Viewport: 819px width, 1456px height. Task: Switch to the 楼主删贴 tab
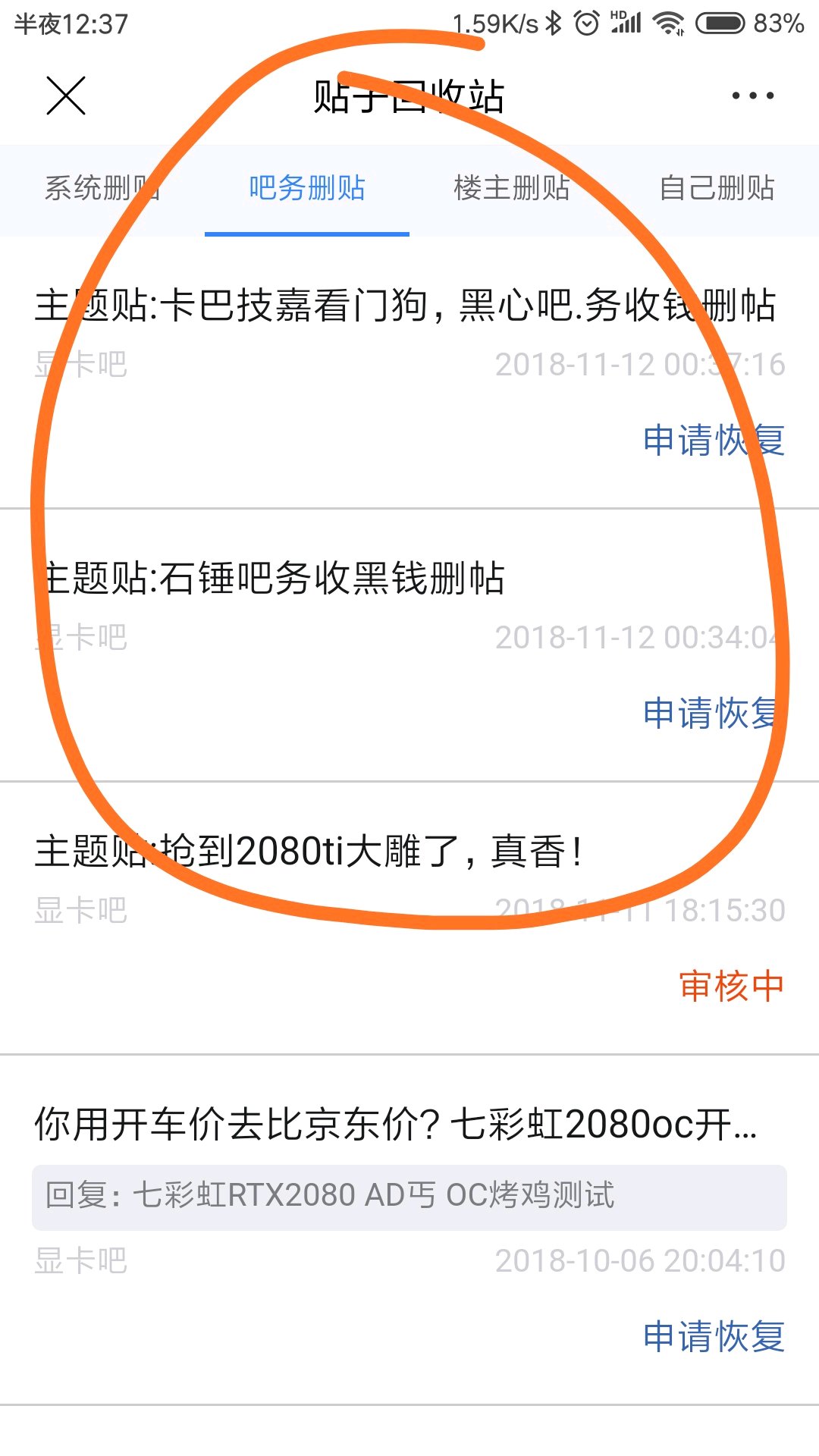512,188
